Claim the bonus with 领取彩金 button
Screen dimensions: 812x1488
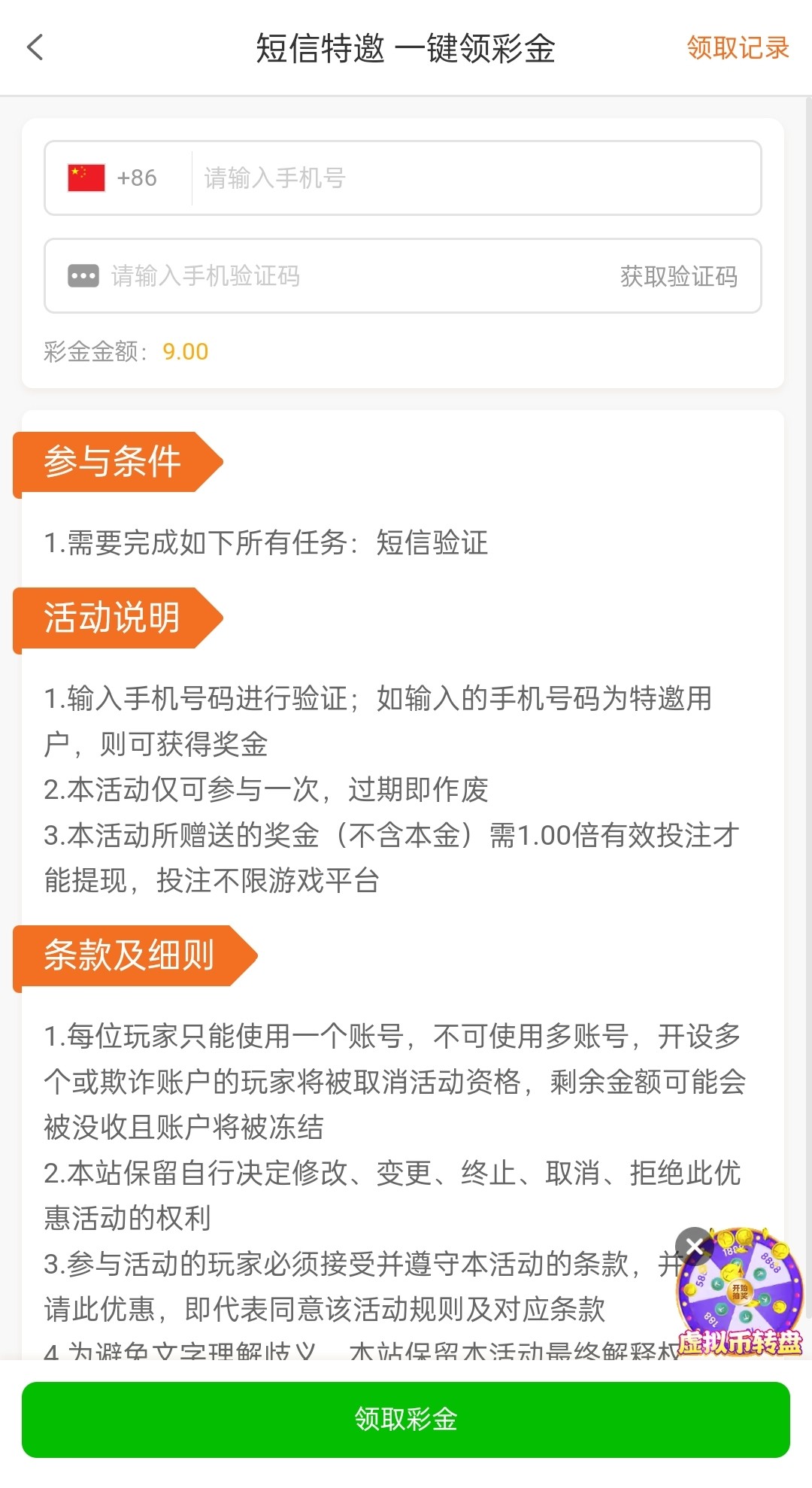click(406, 1420)
